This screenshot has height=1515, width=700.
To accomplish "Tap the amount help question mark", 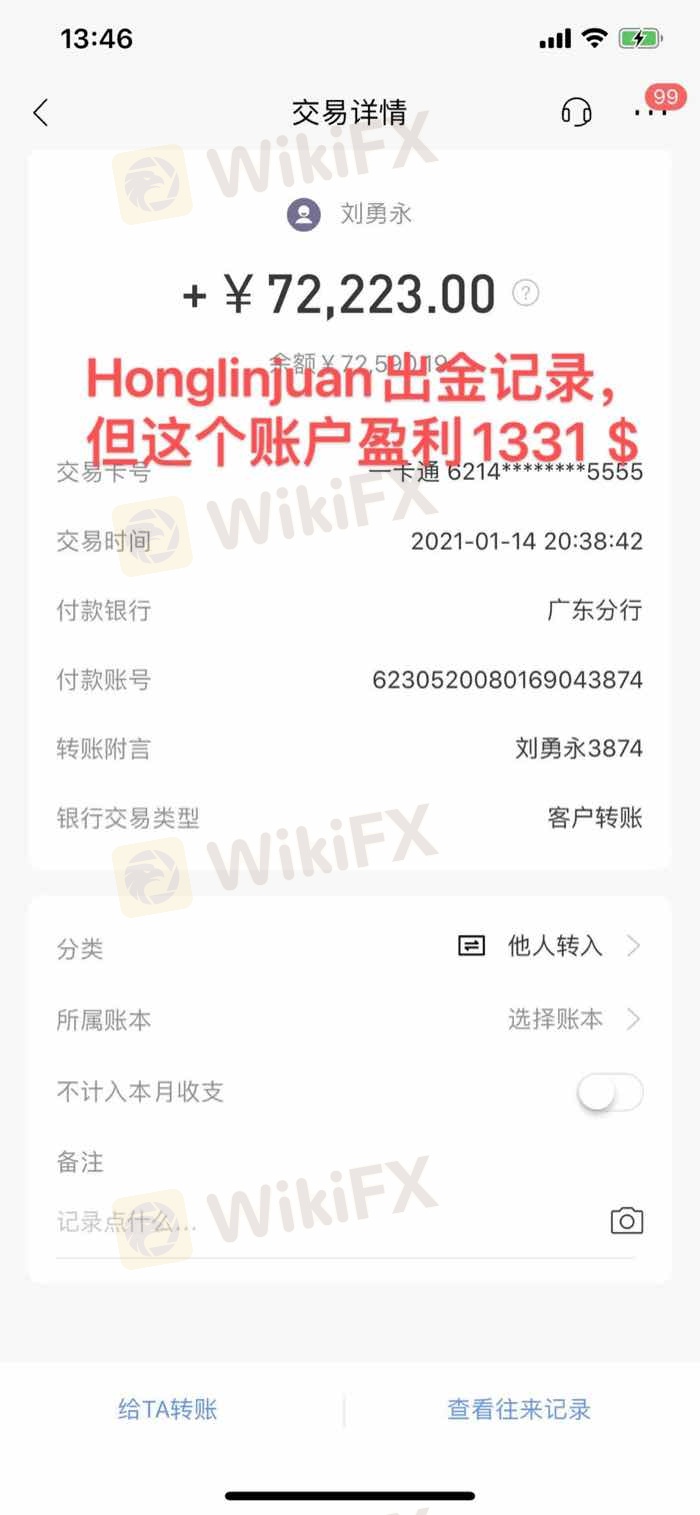I will pos(526,293).
